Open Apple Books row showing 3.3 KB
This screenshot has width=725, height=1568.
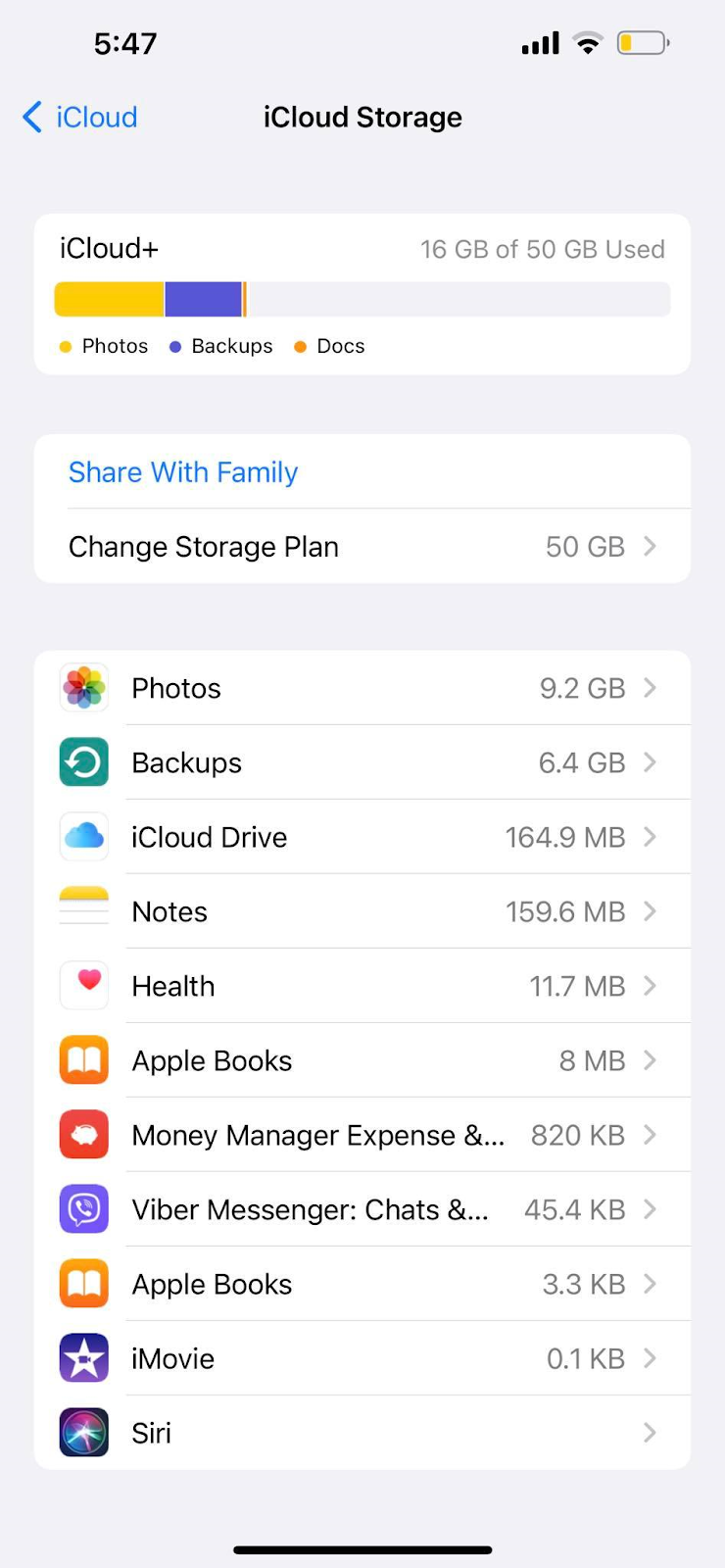[362, 1284]
